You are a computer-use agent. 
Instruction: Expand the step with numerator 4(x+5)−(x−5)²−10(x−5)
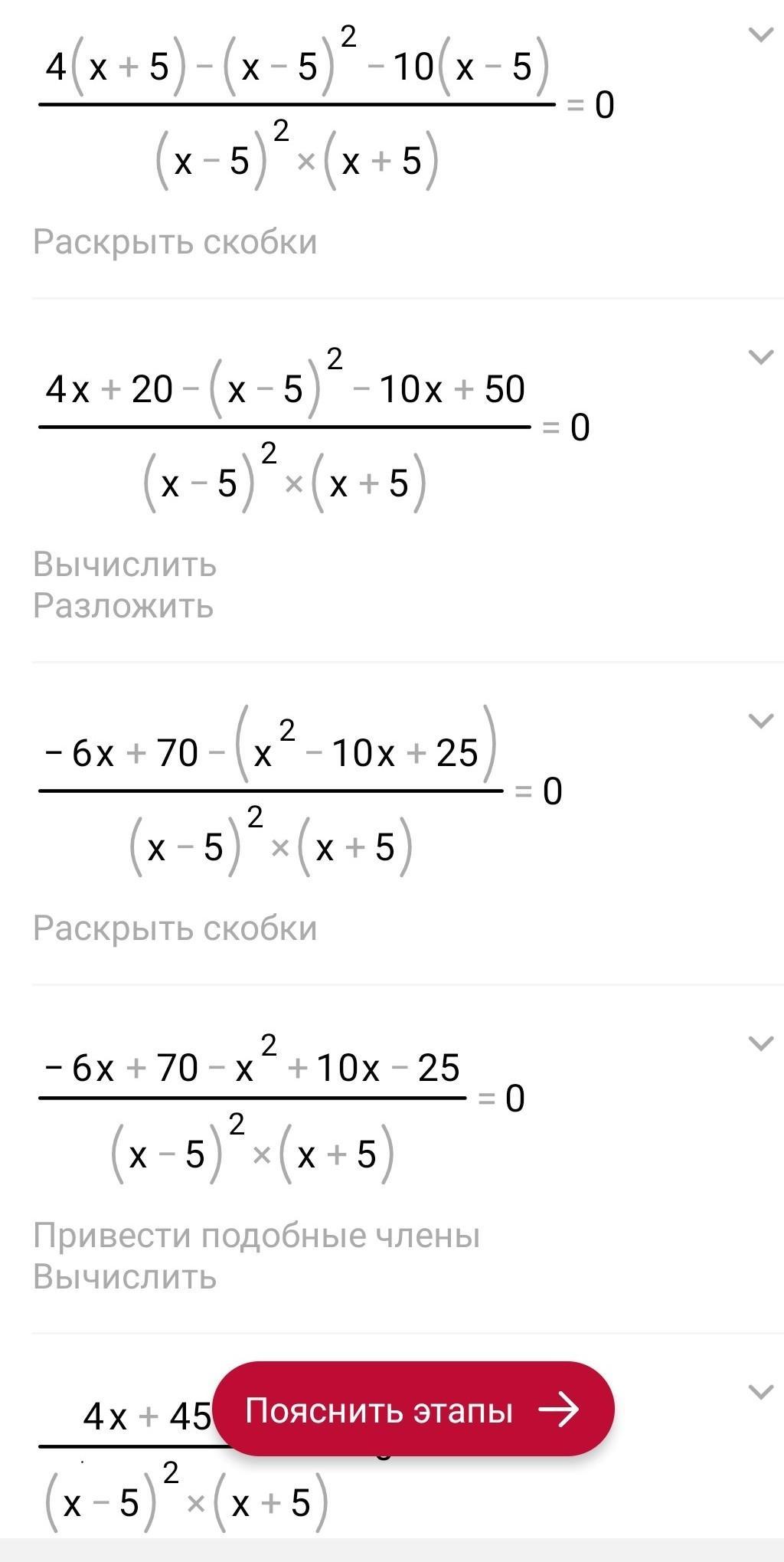point(759,35)
